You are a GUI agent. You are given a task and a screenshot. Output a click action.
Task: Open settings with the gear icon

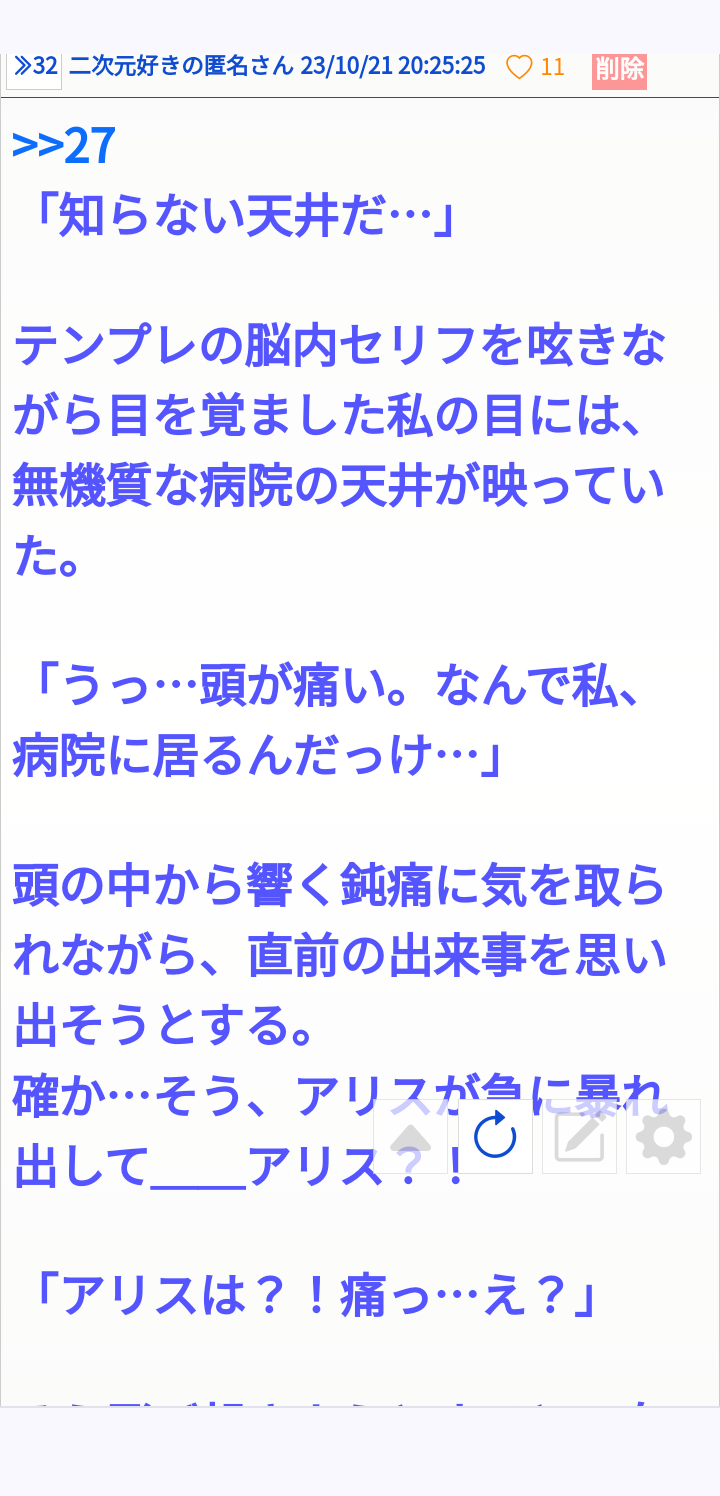click(663, 1137)
